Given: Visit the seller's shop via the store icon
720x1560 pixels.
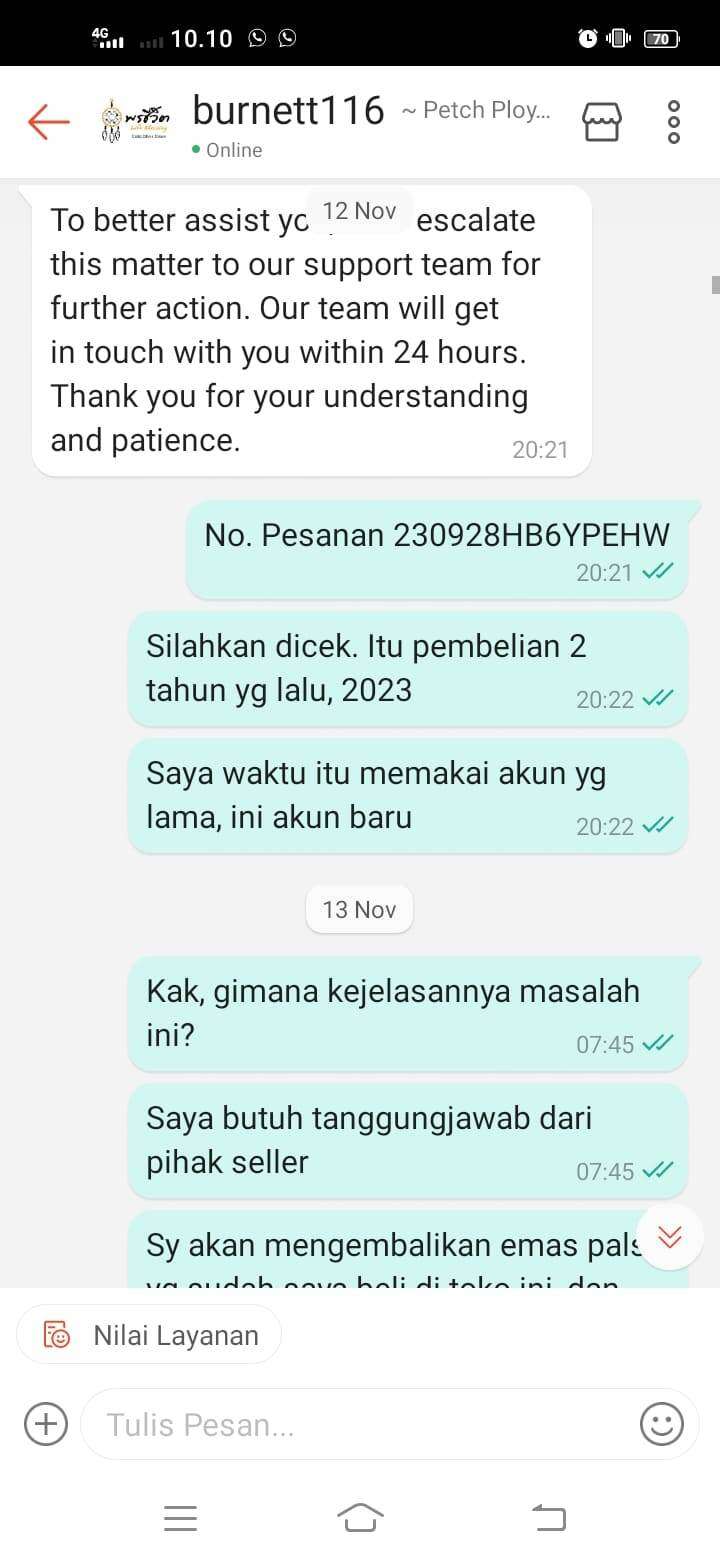Looking at the screenshot, I should [x=601, y=122].
